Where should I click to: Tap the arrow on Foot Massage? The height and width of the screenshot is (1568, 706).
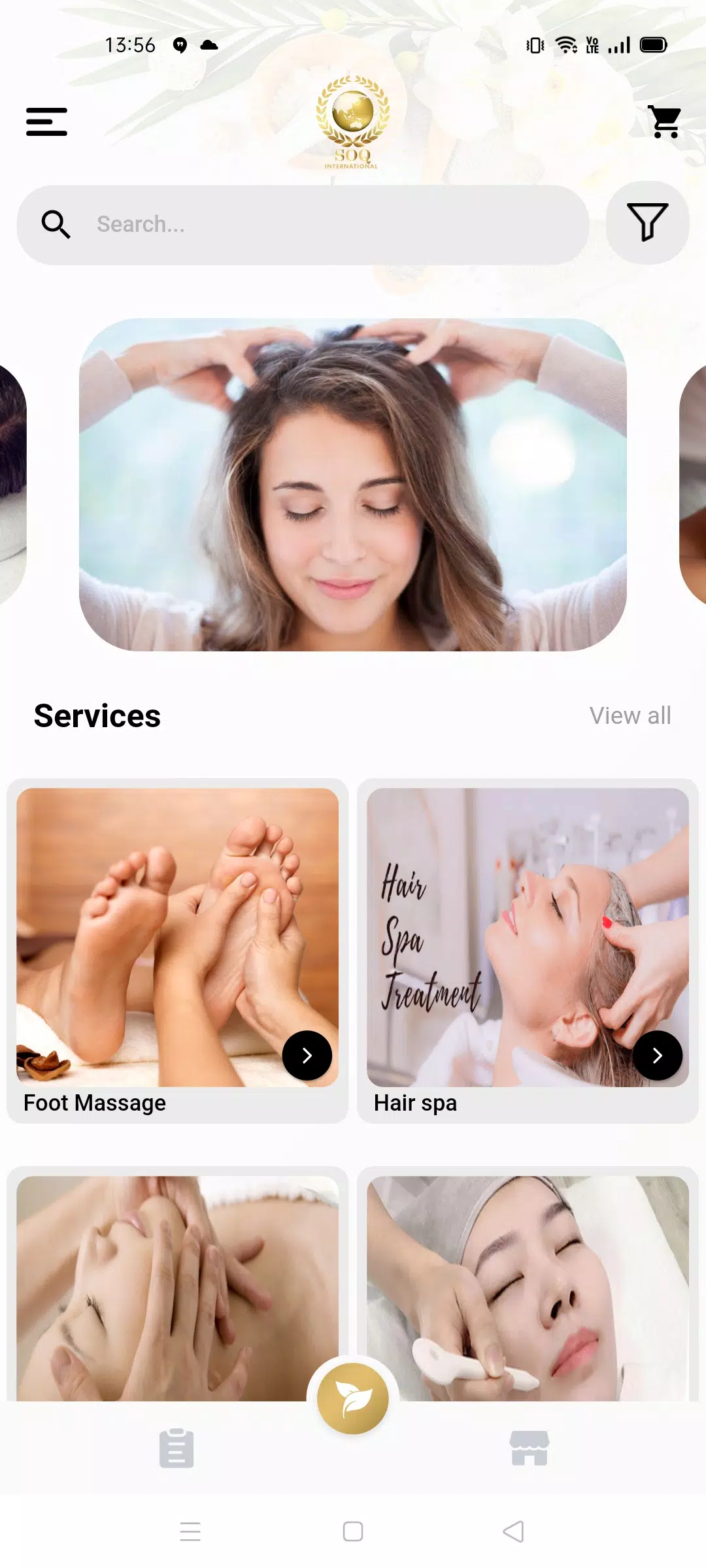pyautogui.click(x=307, y=1055)
